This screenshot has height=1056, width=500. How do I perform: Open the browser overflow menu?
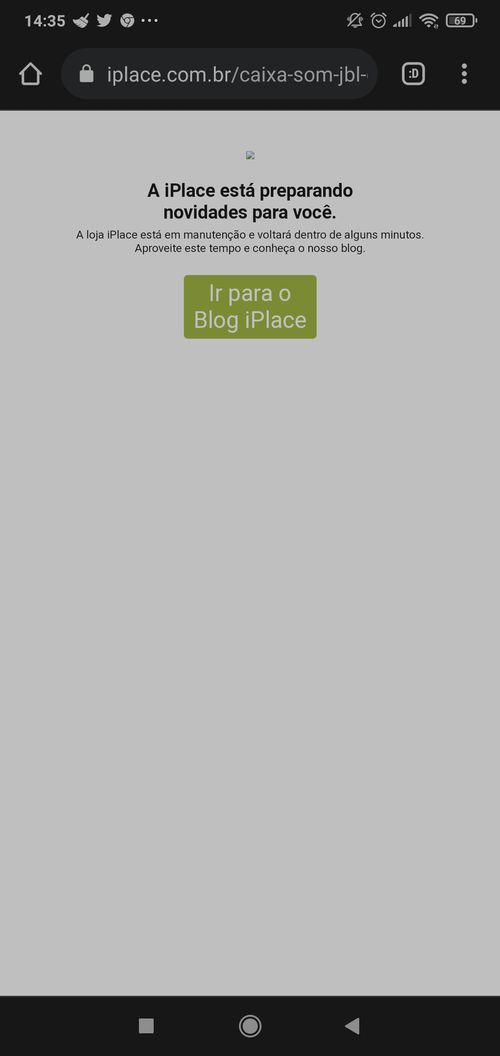[464, 74]
